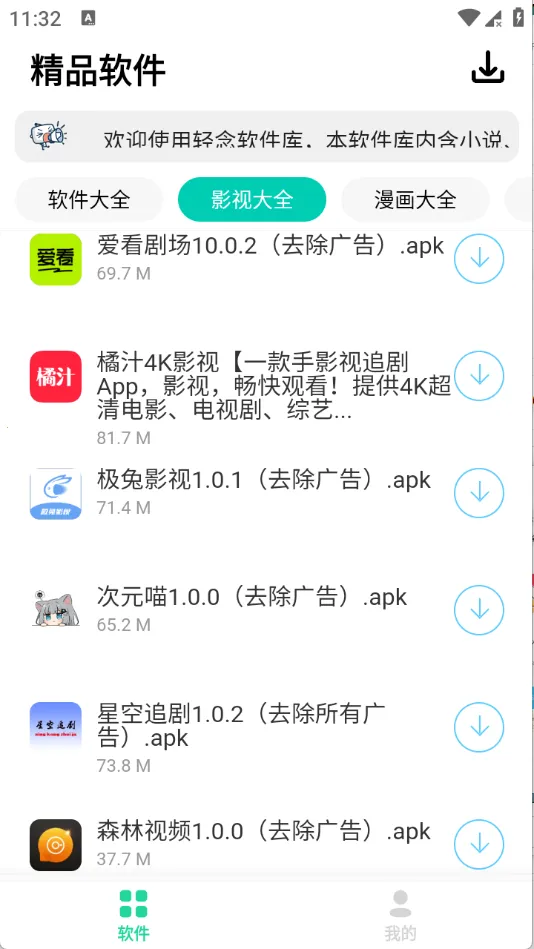Open the downloads manager icon

[487, 68]
